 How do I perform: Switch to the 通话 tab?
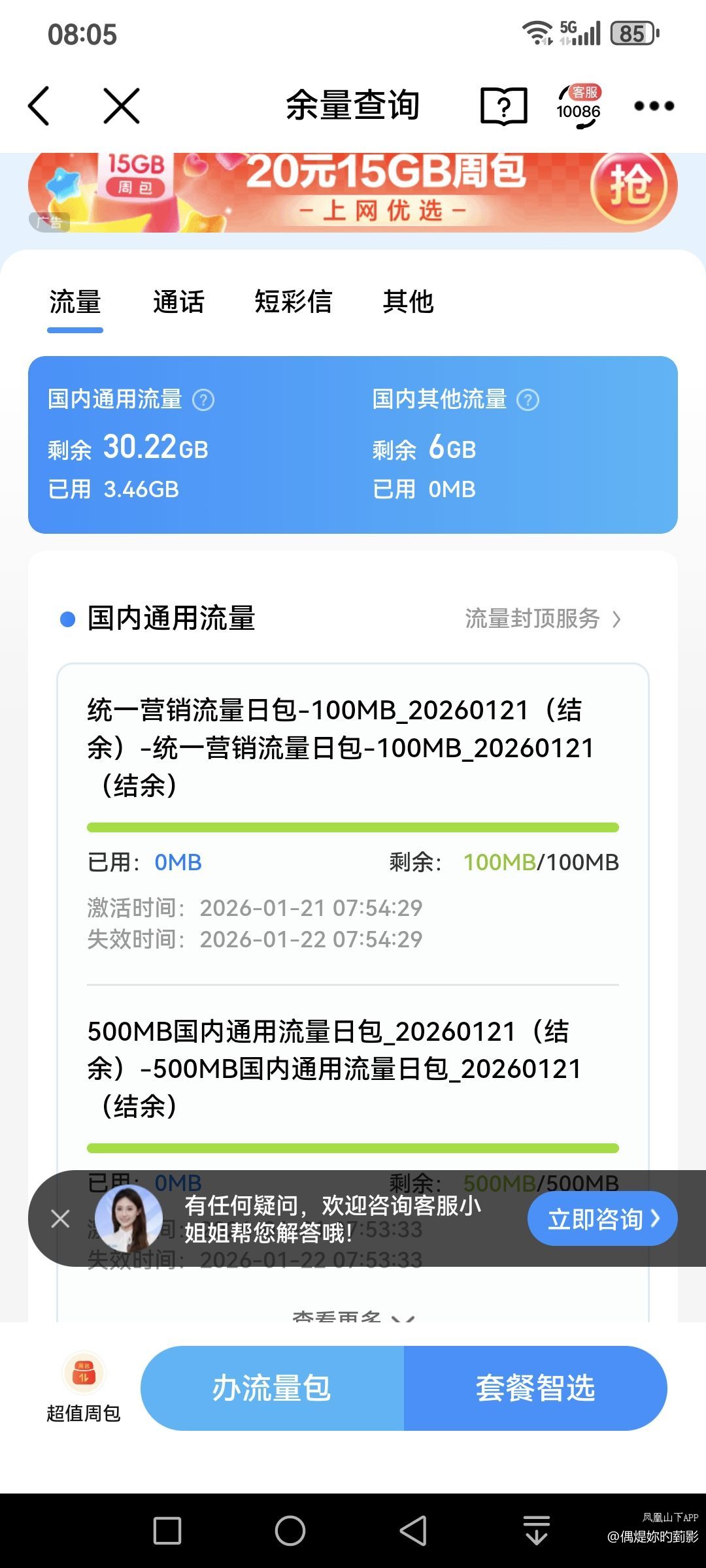178,302
